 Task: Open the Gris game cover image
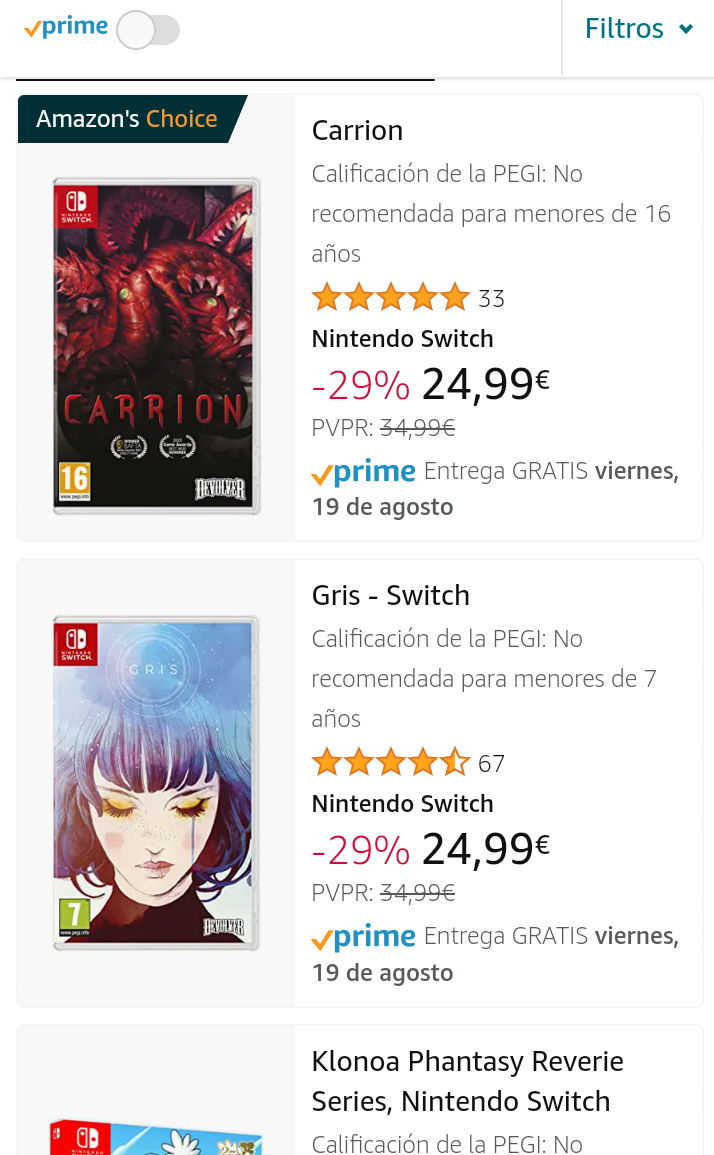coord(156,782)
